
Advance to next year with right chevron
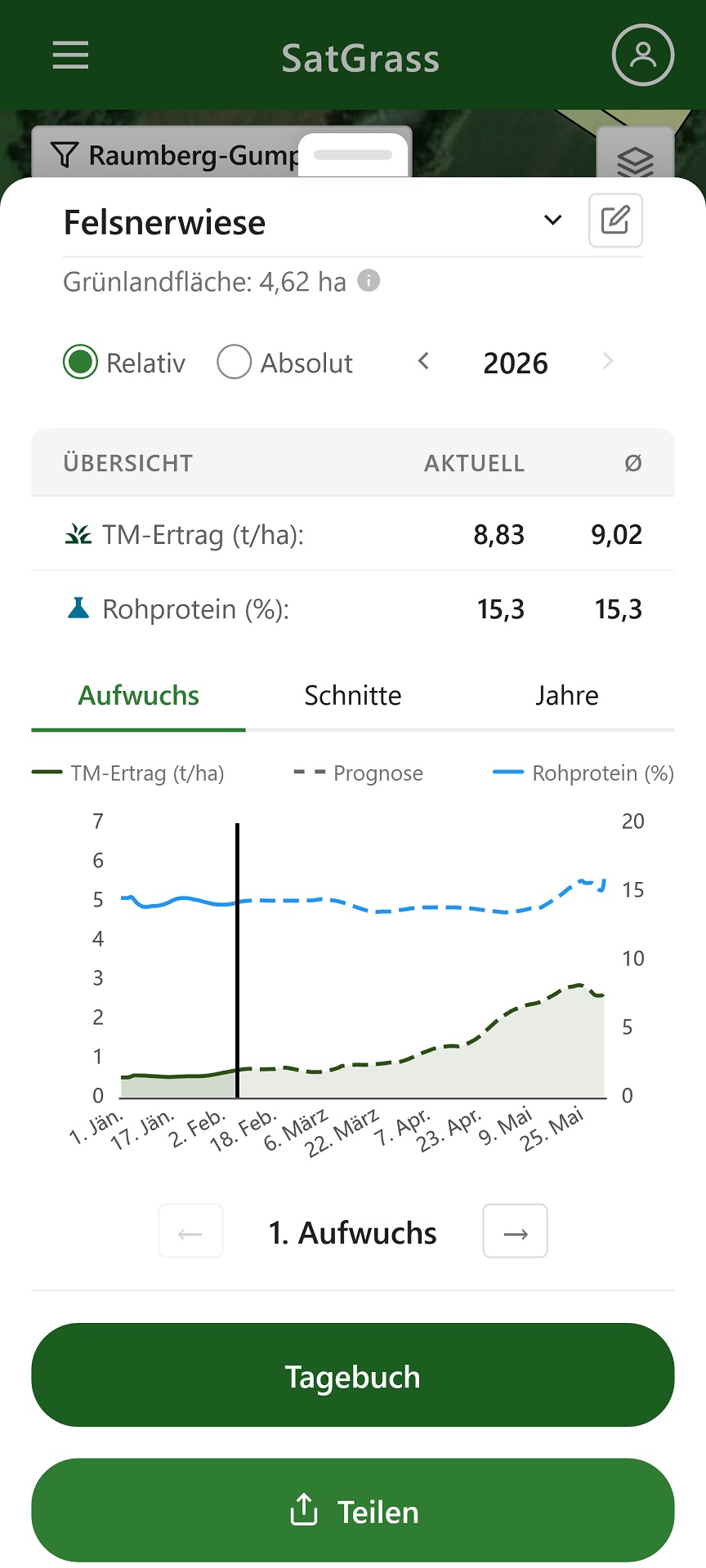click(x=607, y=362)
